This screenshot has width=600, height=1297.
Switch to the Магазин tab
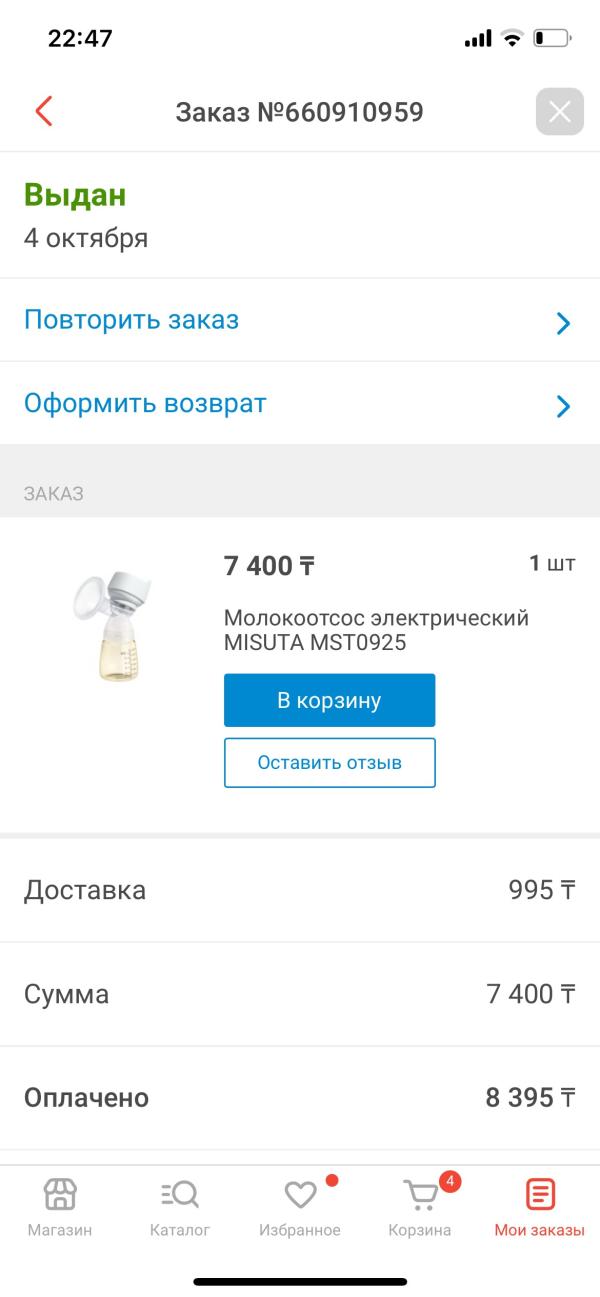[60, 1207]
